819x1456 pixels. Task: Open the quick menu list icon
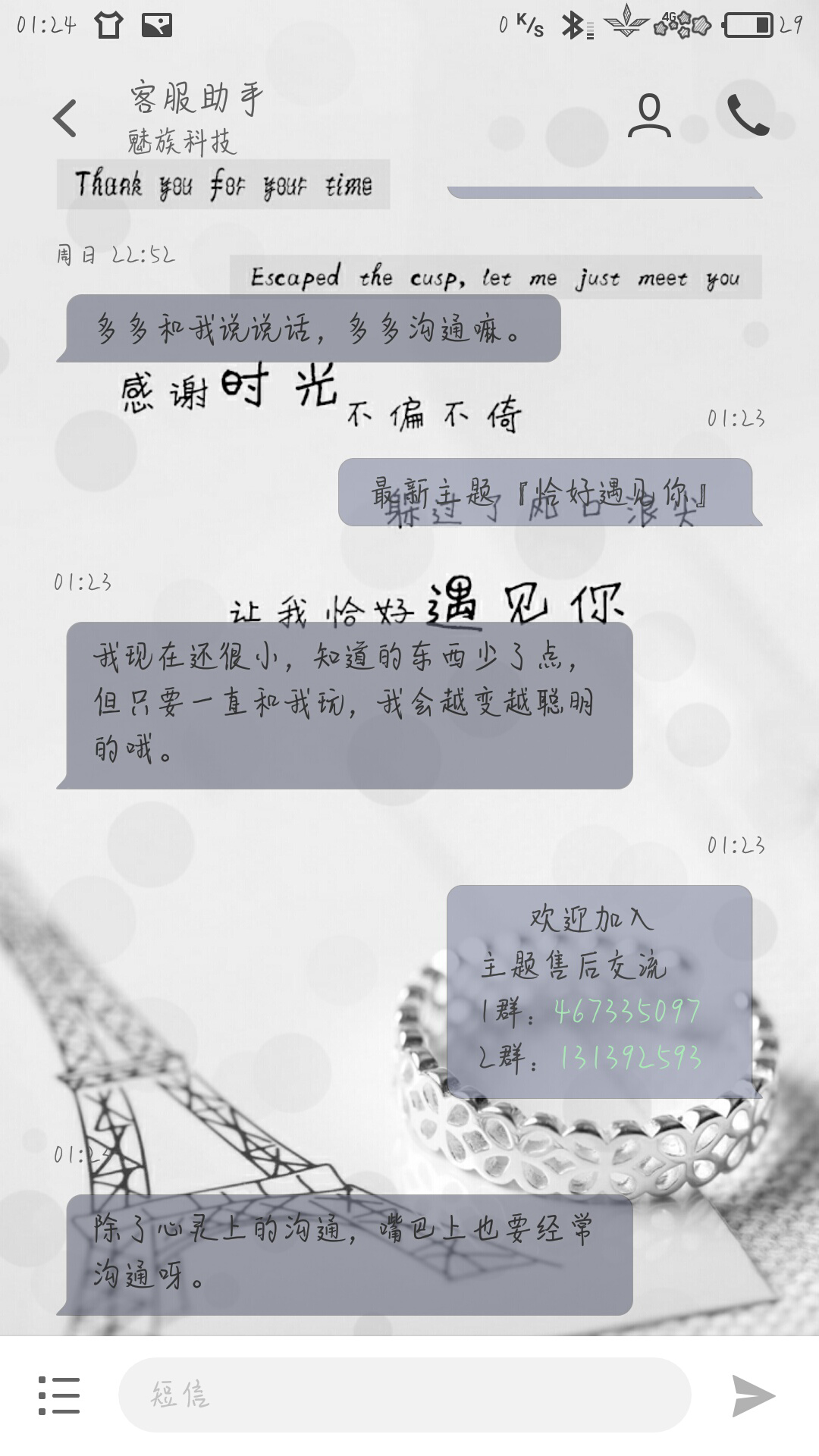pyautogui.click(x=59, y=1395)
